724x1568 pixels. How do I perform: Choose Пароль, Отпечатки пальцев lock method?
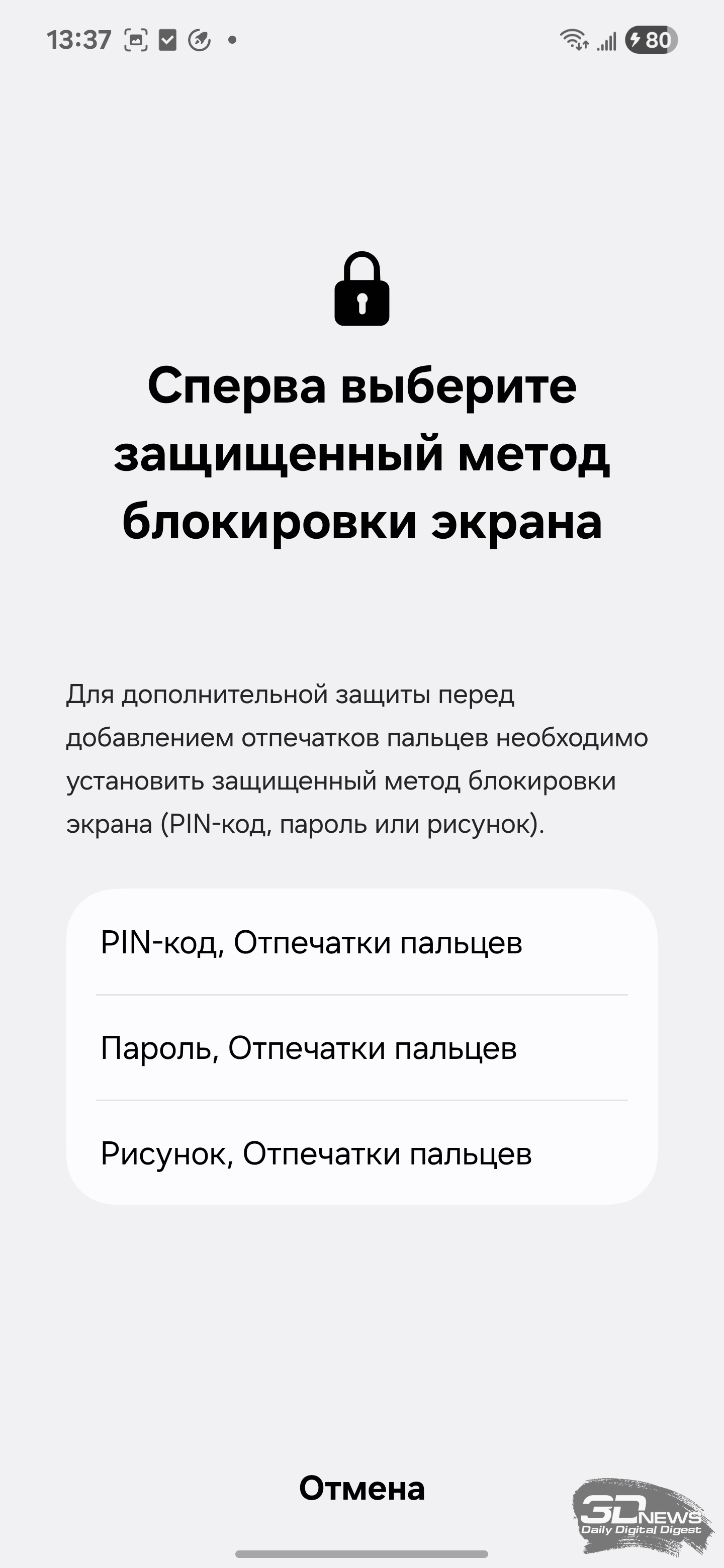(361, 1047)
